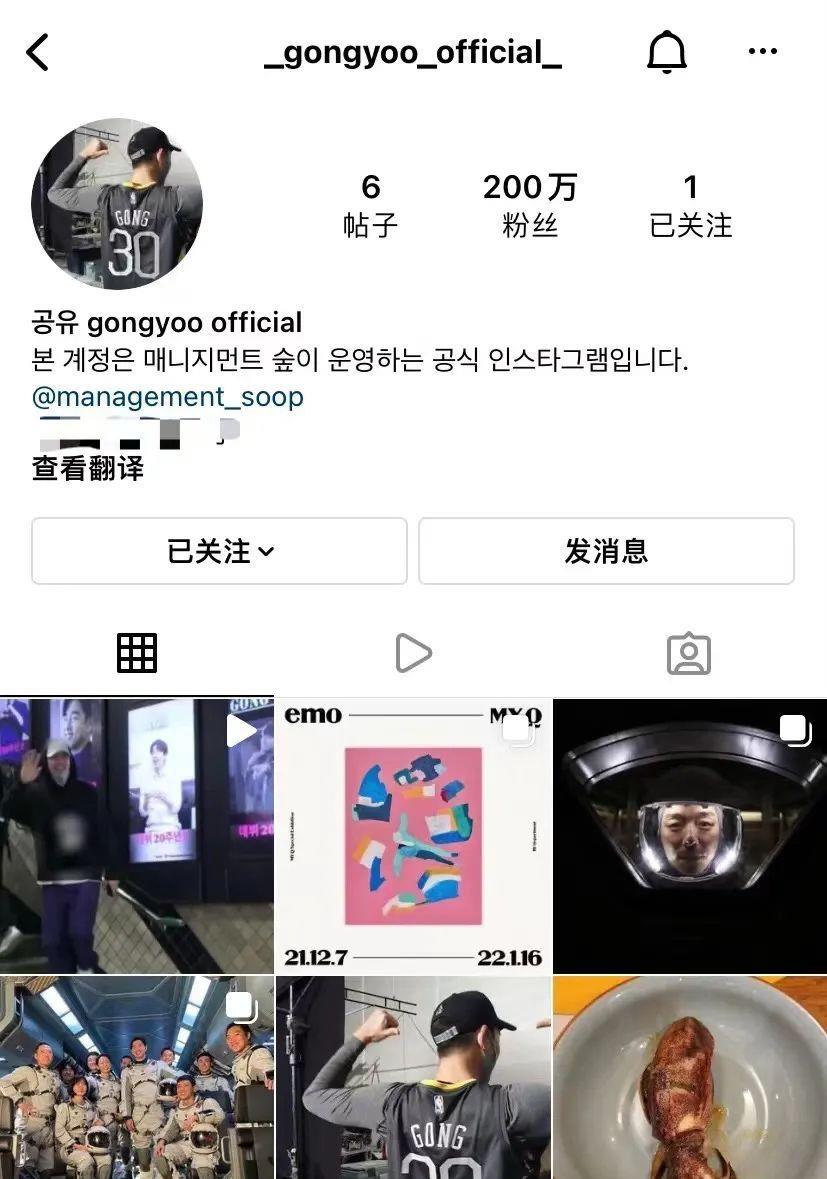Image resolution: width=827 pixels, height=1179 pixels.
Task: Select the posts grid tab icon
Action: point(136,652)
